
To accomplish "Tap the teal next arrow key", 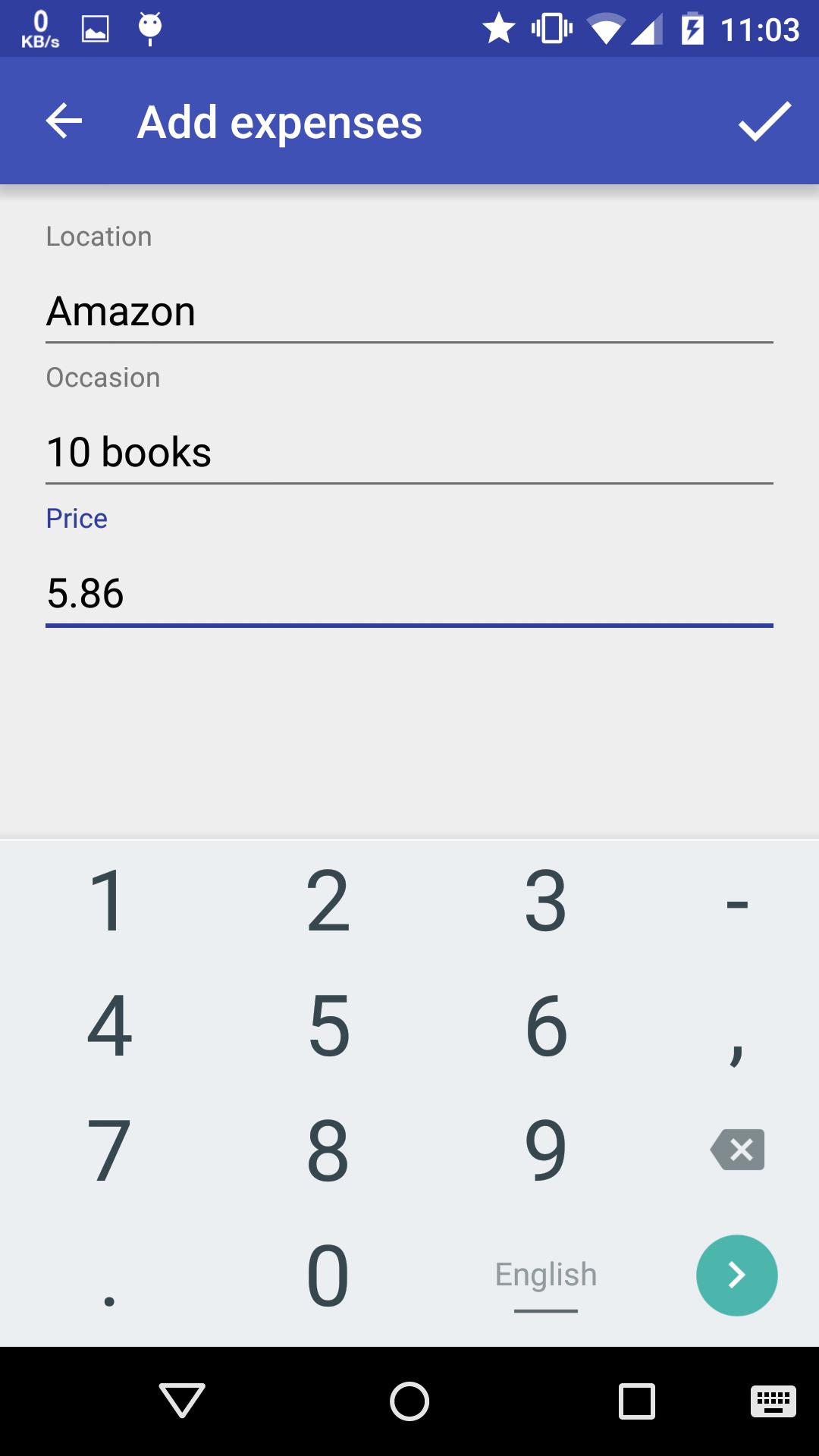I will pyautogui.click(x=737, y=1276).
